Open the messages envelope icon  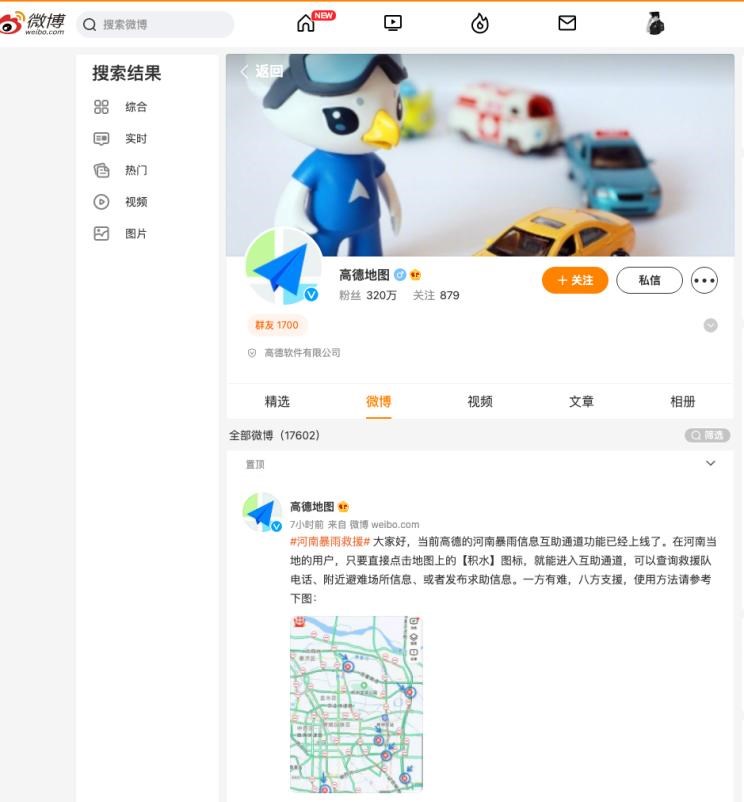pyautogui.click(x=567, y=23)
